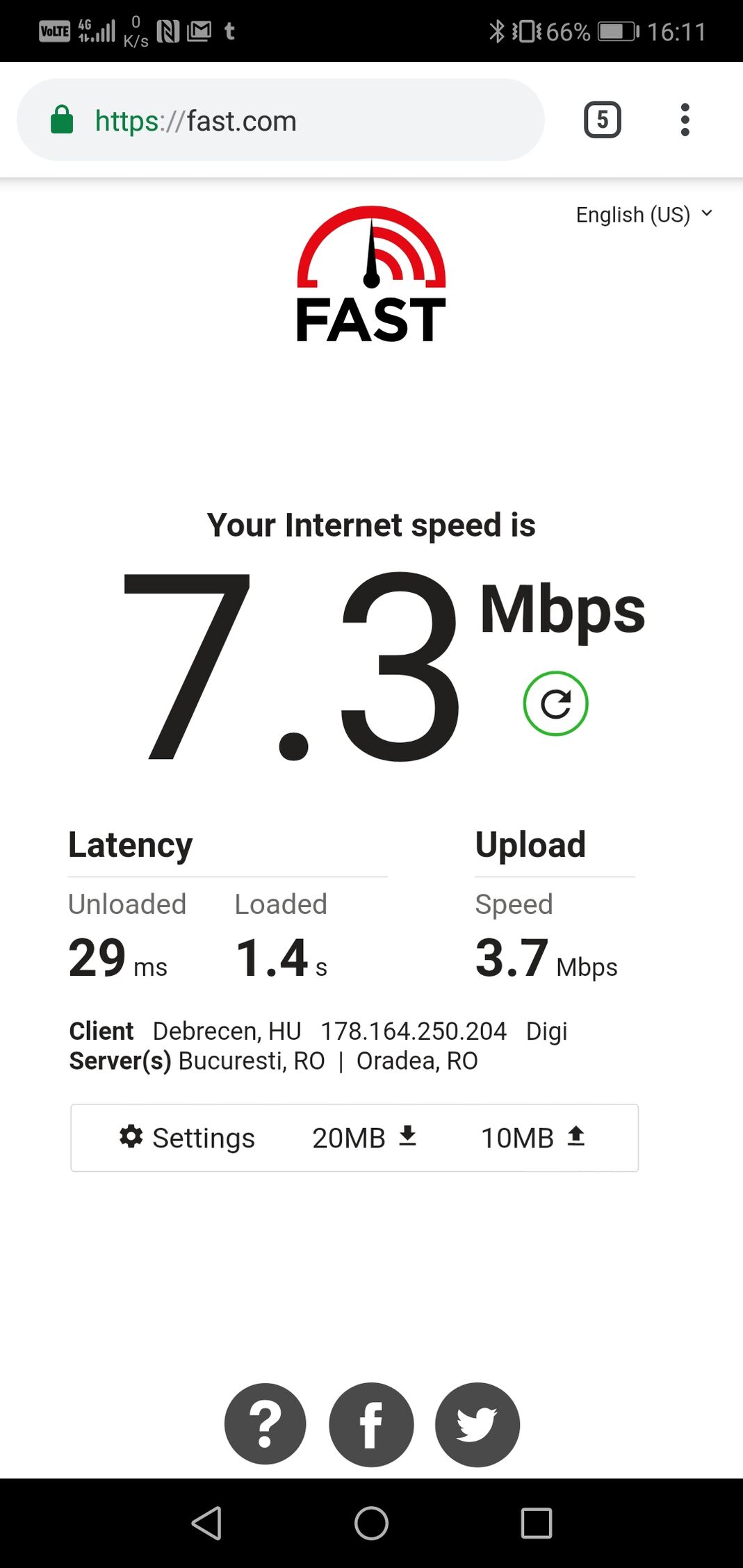Return to the home screen

[x=371, y=1523]
